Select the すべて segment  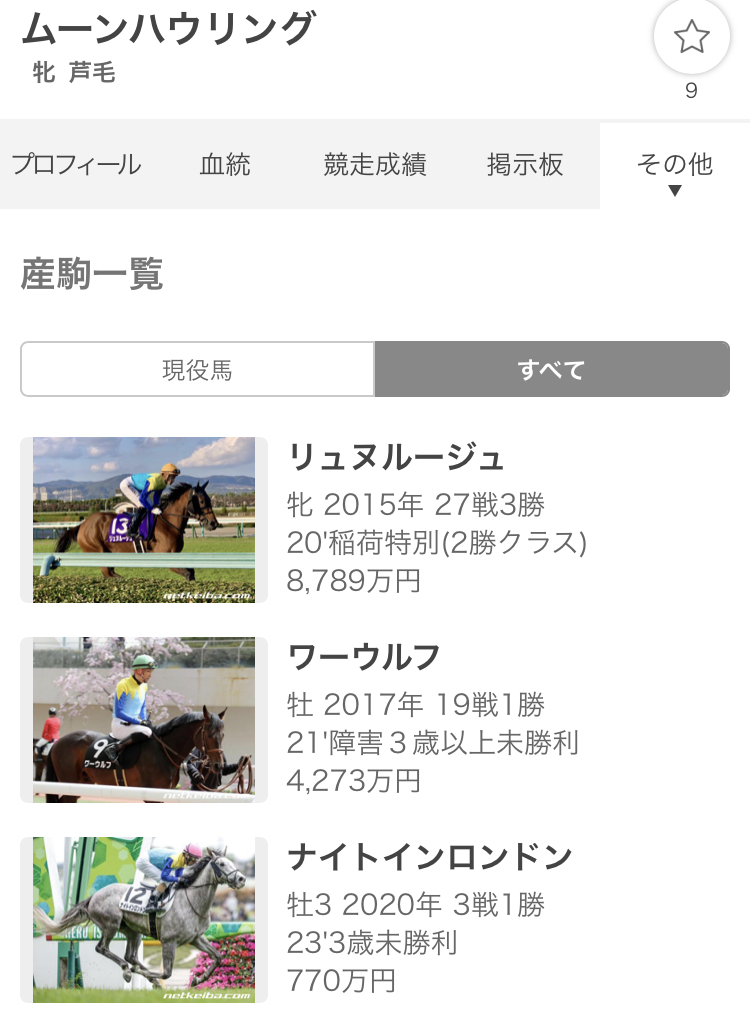tap(551, 369)
